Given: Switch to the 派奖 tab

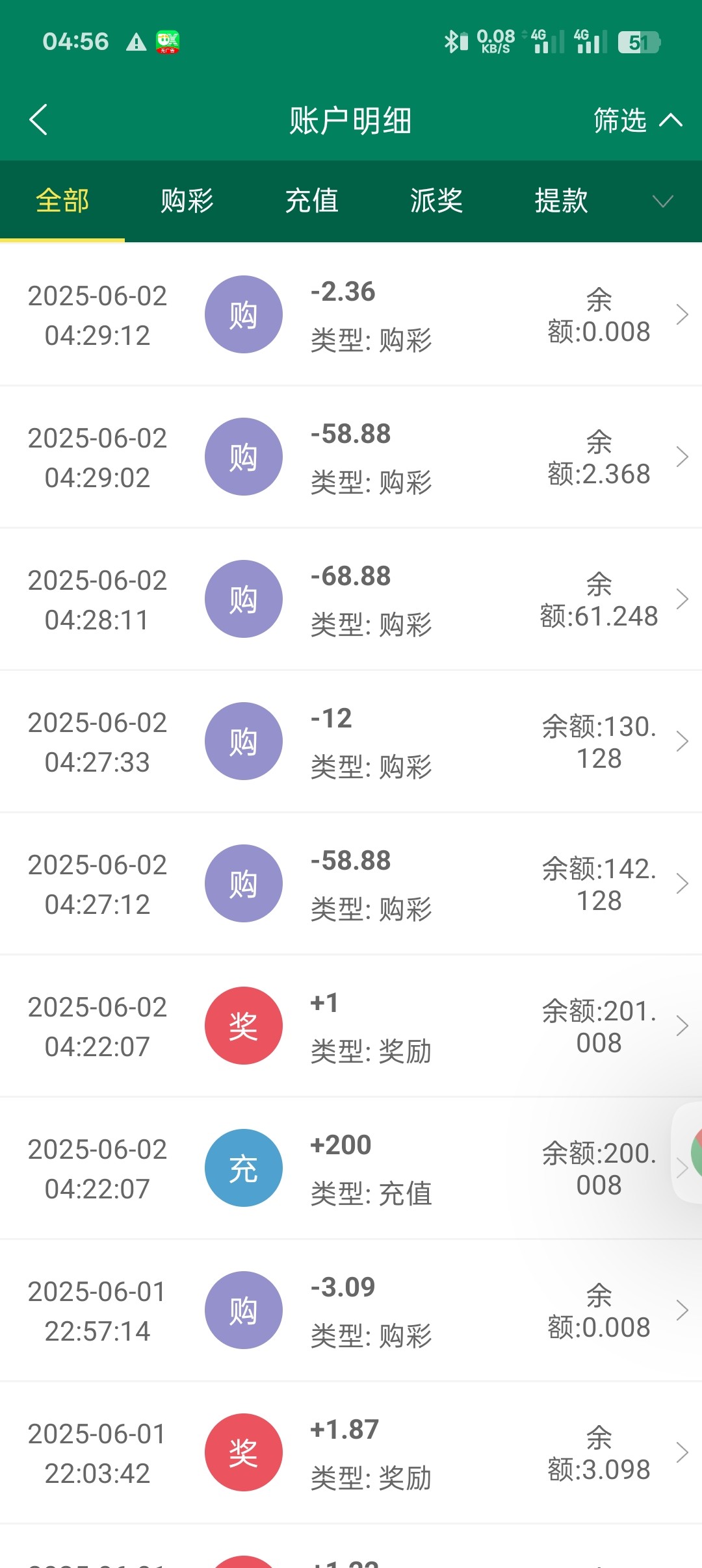Looking at the screenshot, I should [436, 201].
